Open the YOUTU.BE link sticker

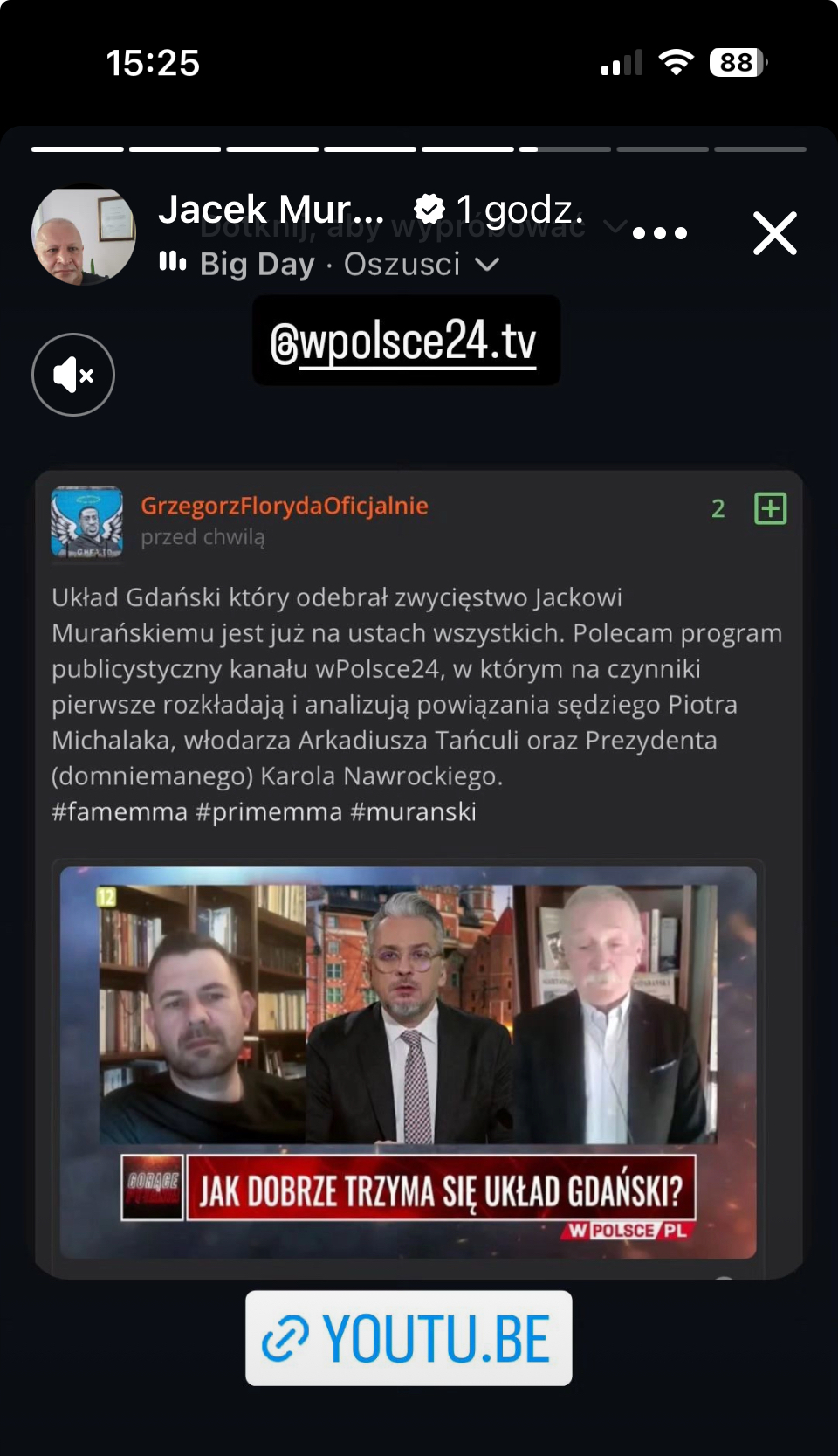point(409,1337)
